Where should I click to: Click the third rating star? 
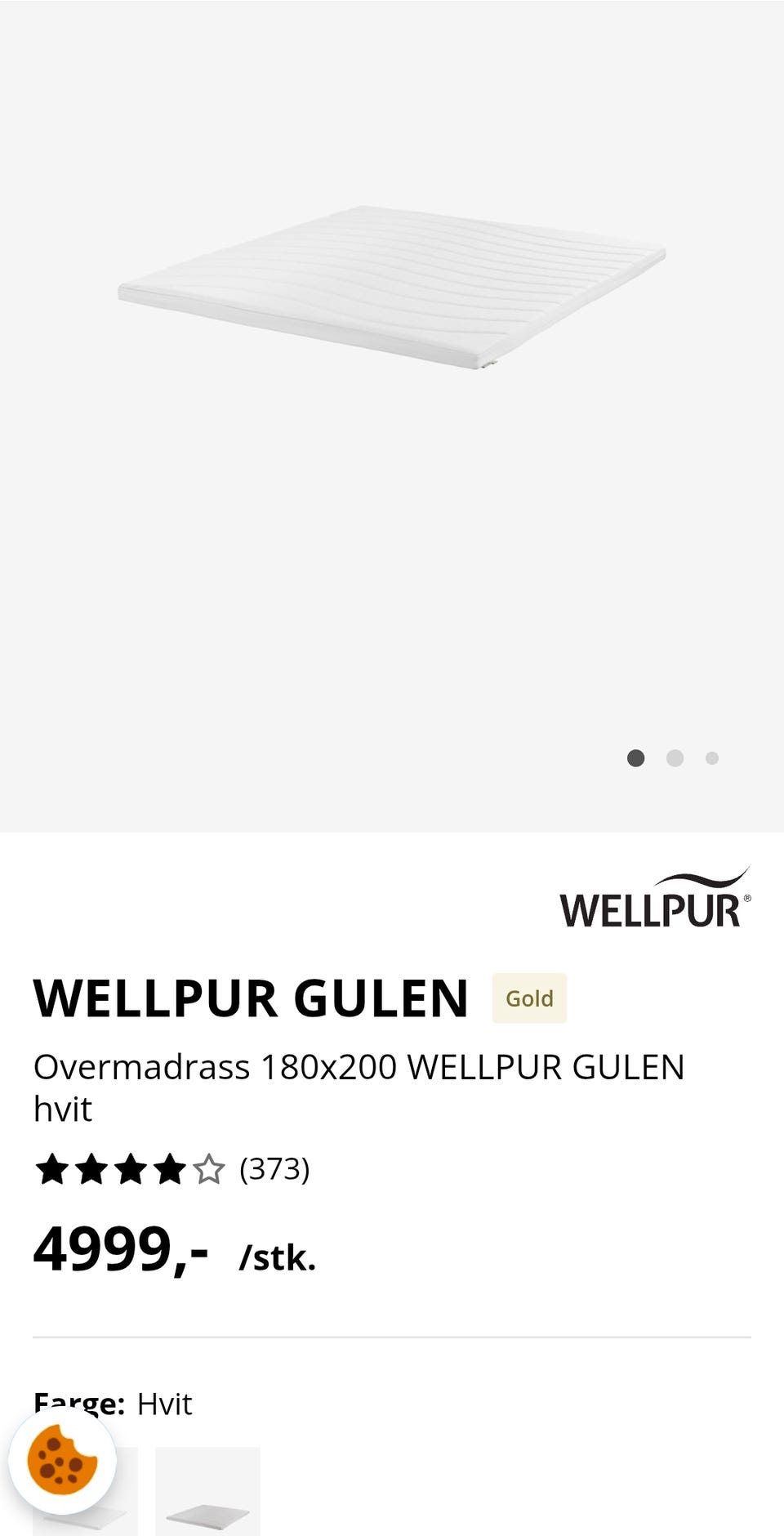(130, 1170)
